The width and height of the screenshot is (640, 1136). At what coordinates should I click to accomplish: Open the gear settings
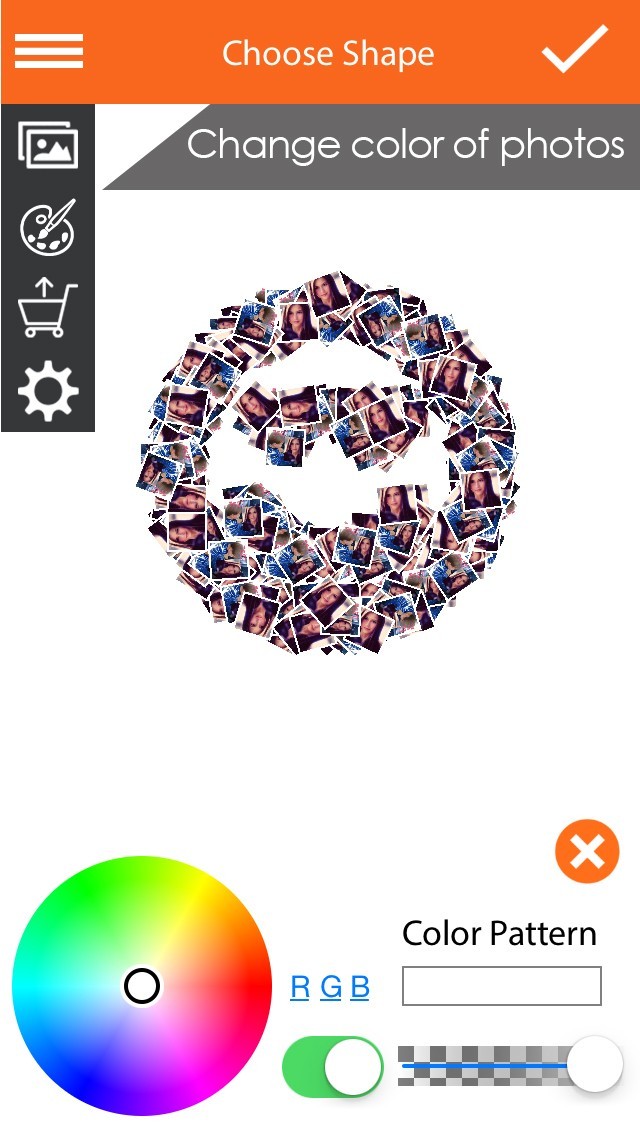click(x=48, y=391)
